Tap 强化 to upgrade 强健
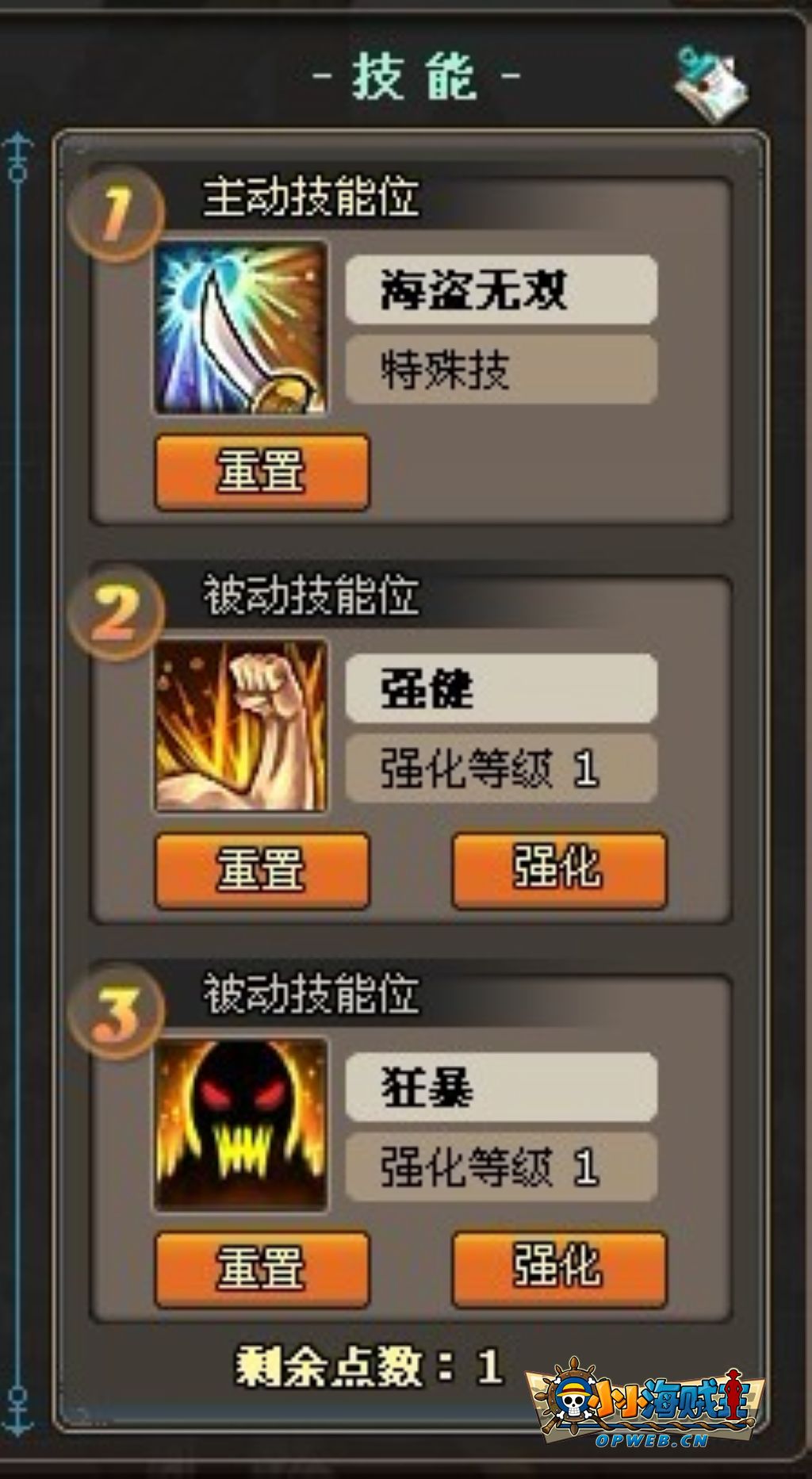The height and width of the screenshot is (1479, 812). coord(558,869)
